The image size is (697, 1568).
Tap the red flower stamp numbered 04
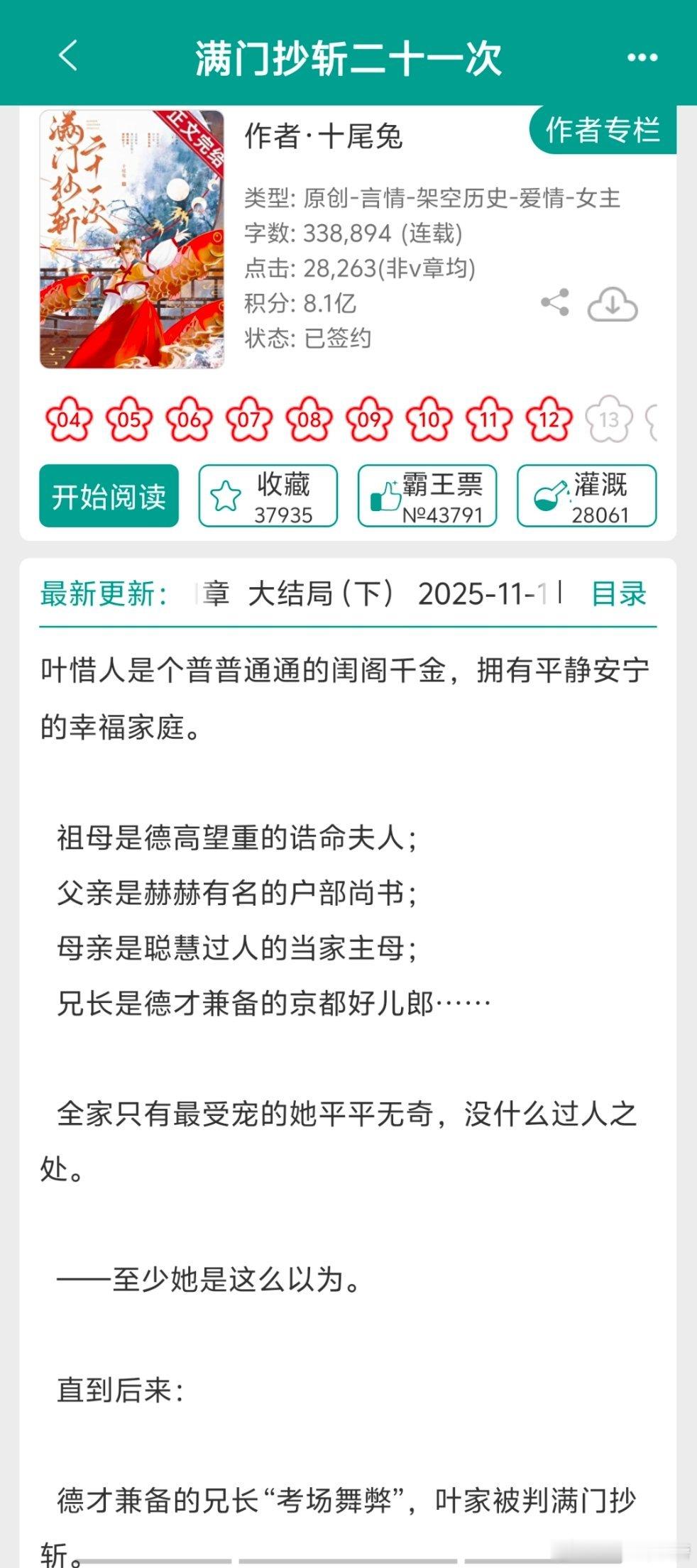[68, 420]
